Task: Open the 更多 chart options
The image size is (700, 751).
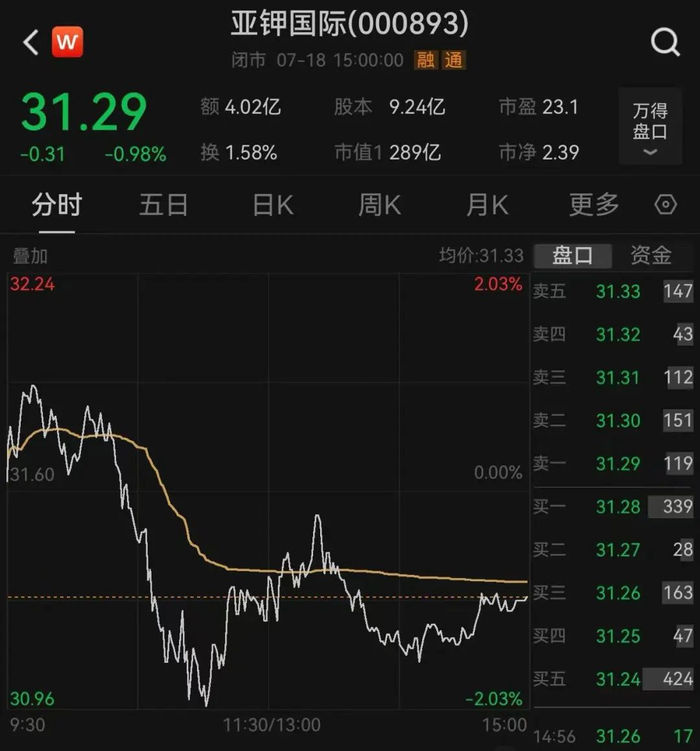Action: pyautogui.click(x=594, y=205)
